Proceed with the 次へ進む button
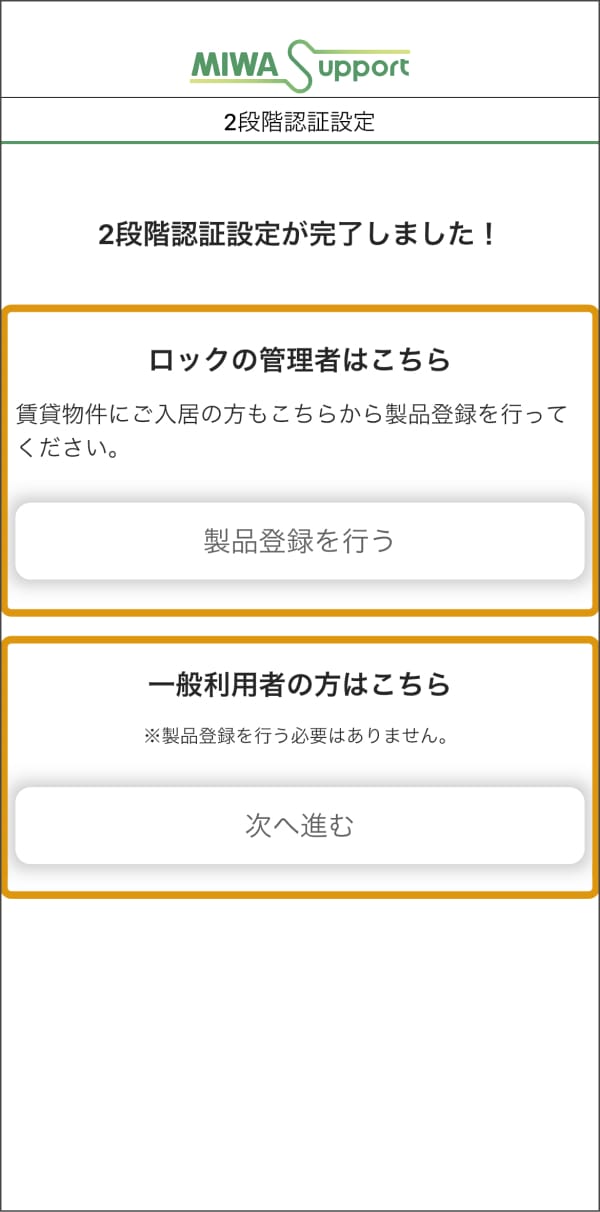The image size is (600, 1212). (300, 825)
